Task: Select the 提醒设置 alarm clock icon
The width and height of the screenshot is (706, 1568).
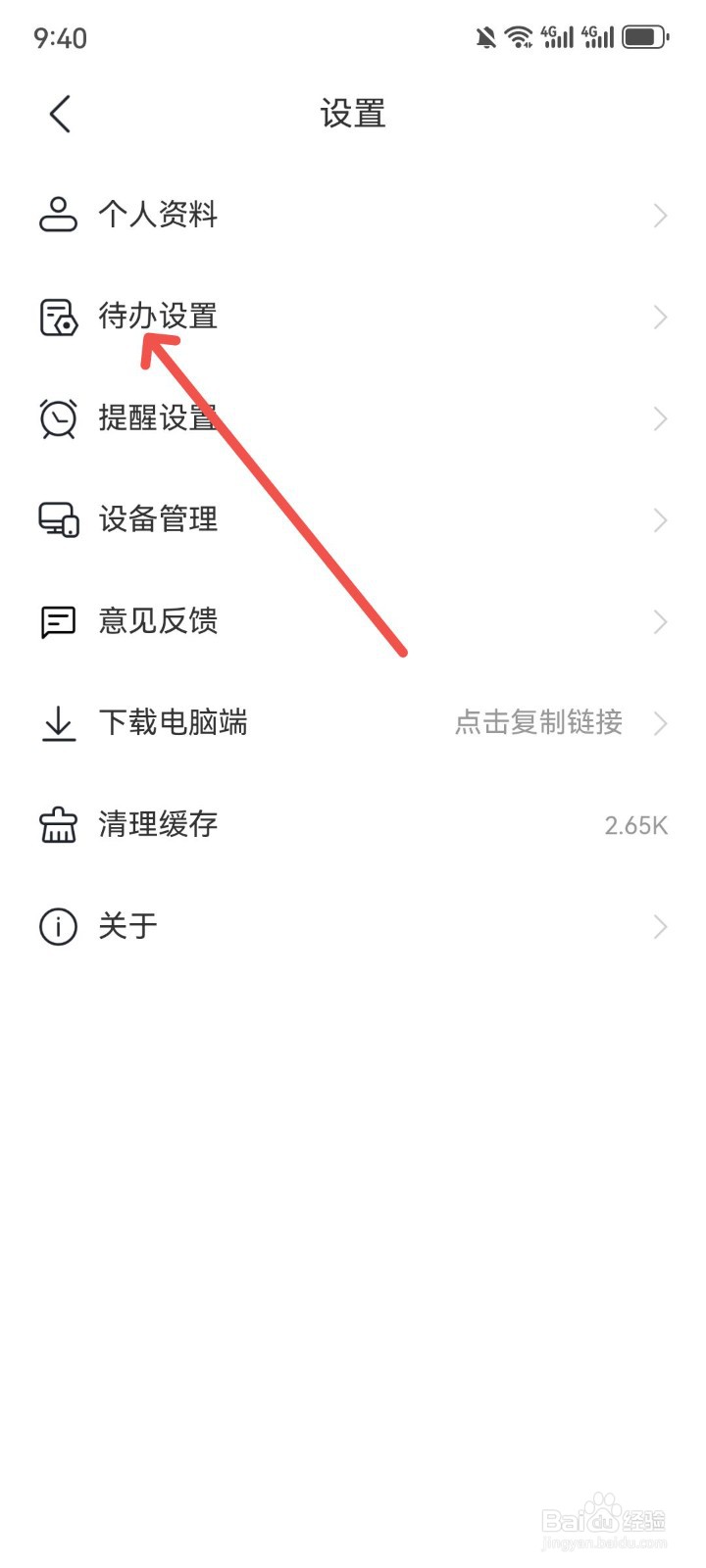Action: 58,418
